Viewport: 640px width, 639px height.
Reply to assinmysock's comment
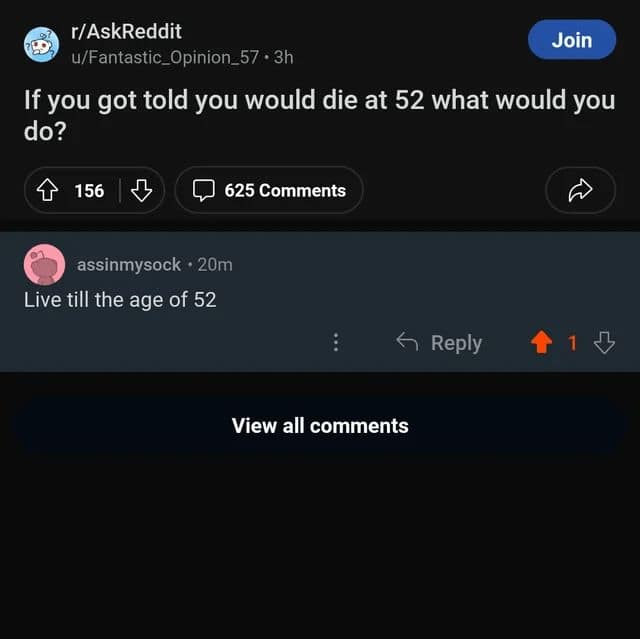439,343
